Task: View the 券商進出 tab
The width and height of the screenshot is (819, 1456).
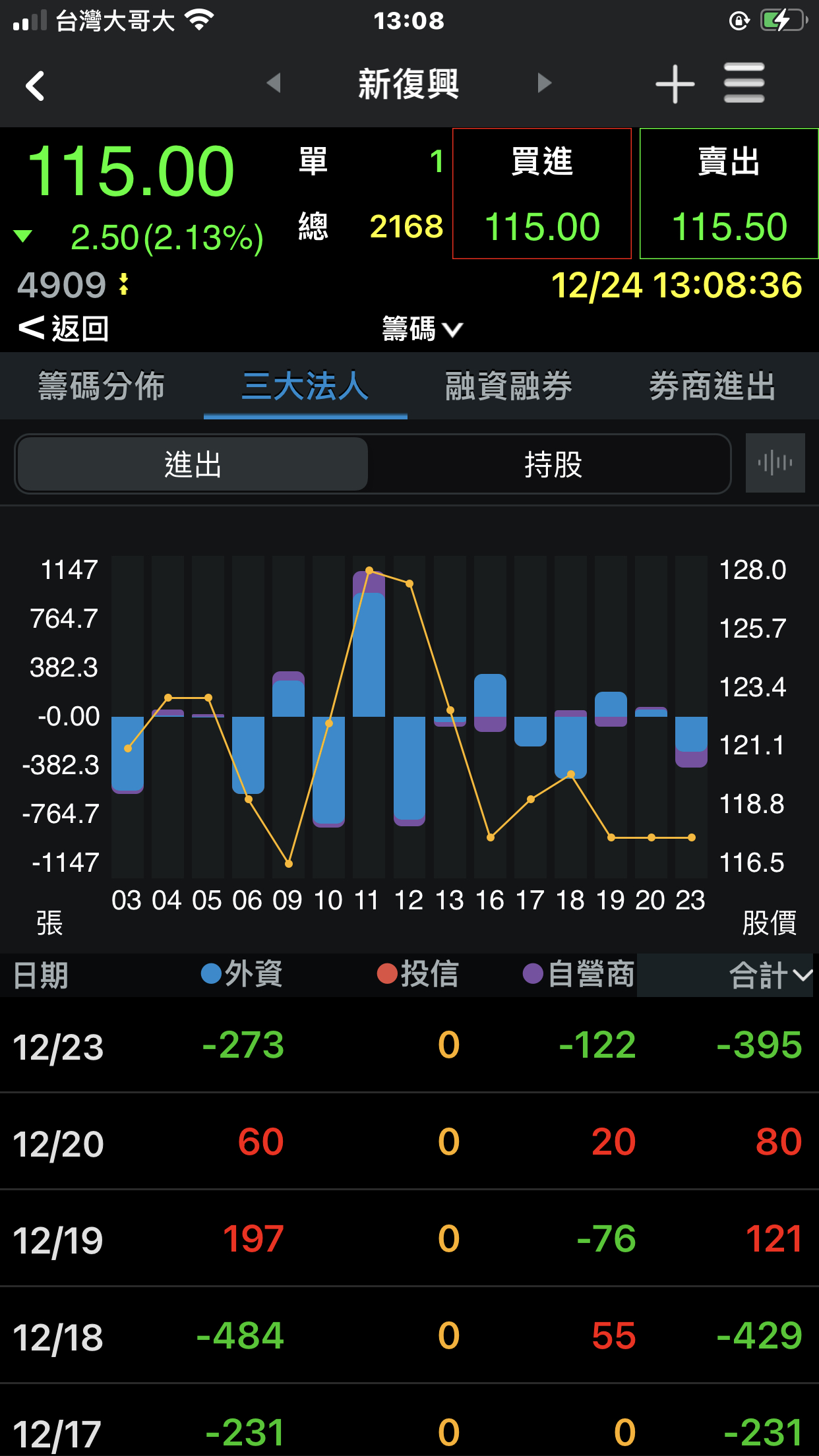Action: (712, 386)
